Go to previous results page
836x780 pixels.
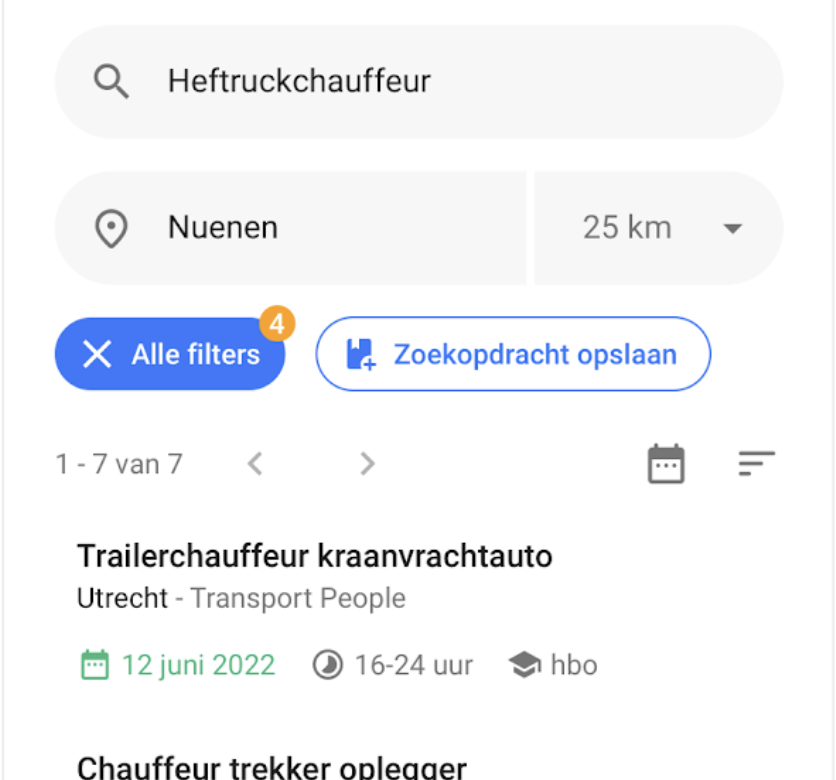click(x=255, y=463)
